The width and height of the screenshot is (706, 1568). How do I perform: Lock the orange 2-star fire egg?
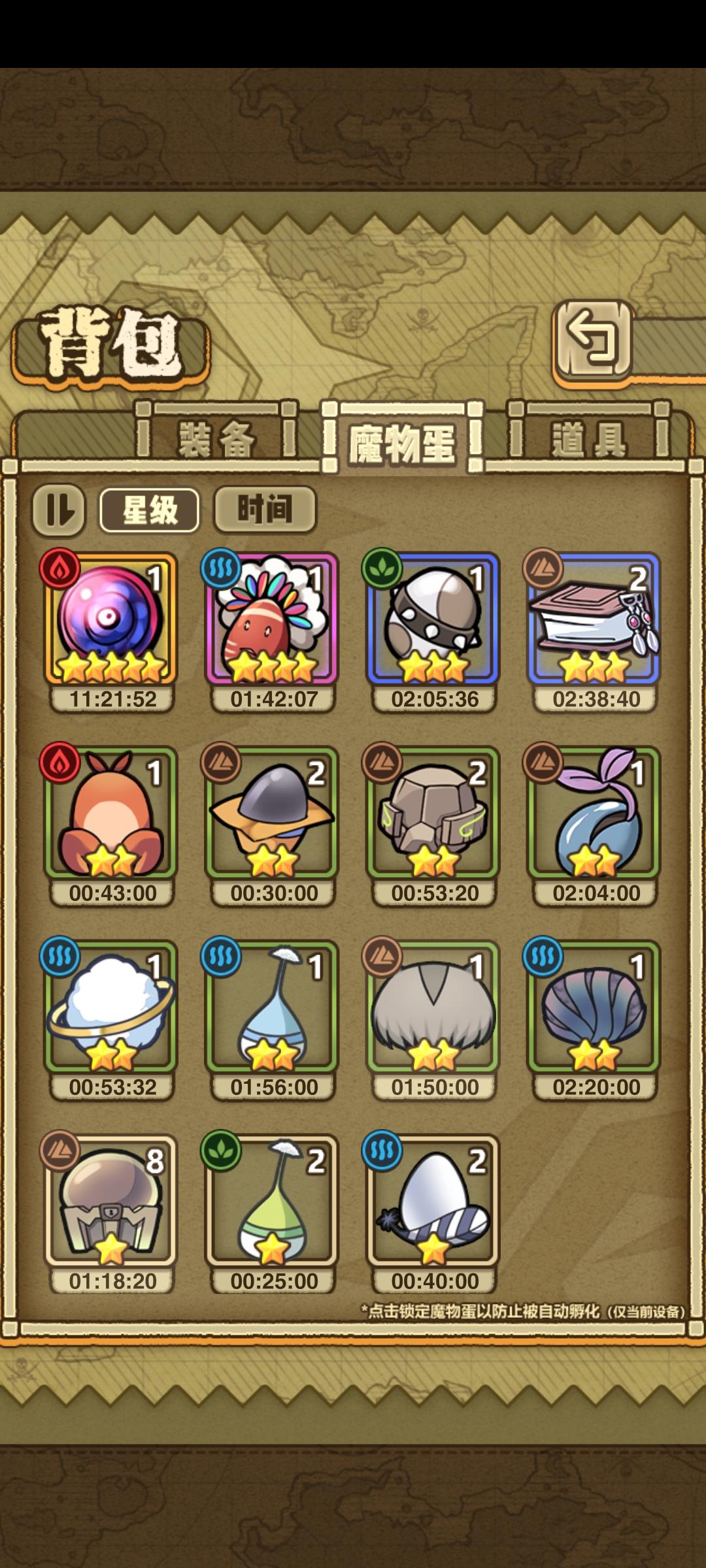111,817
